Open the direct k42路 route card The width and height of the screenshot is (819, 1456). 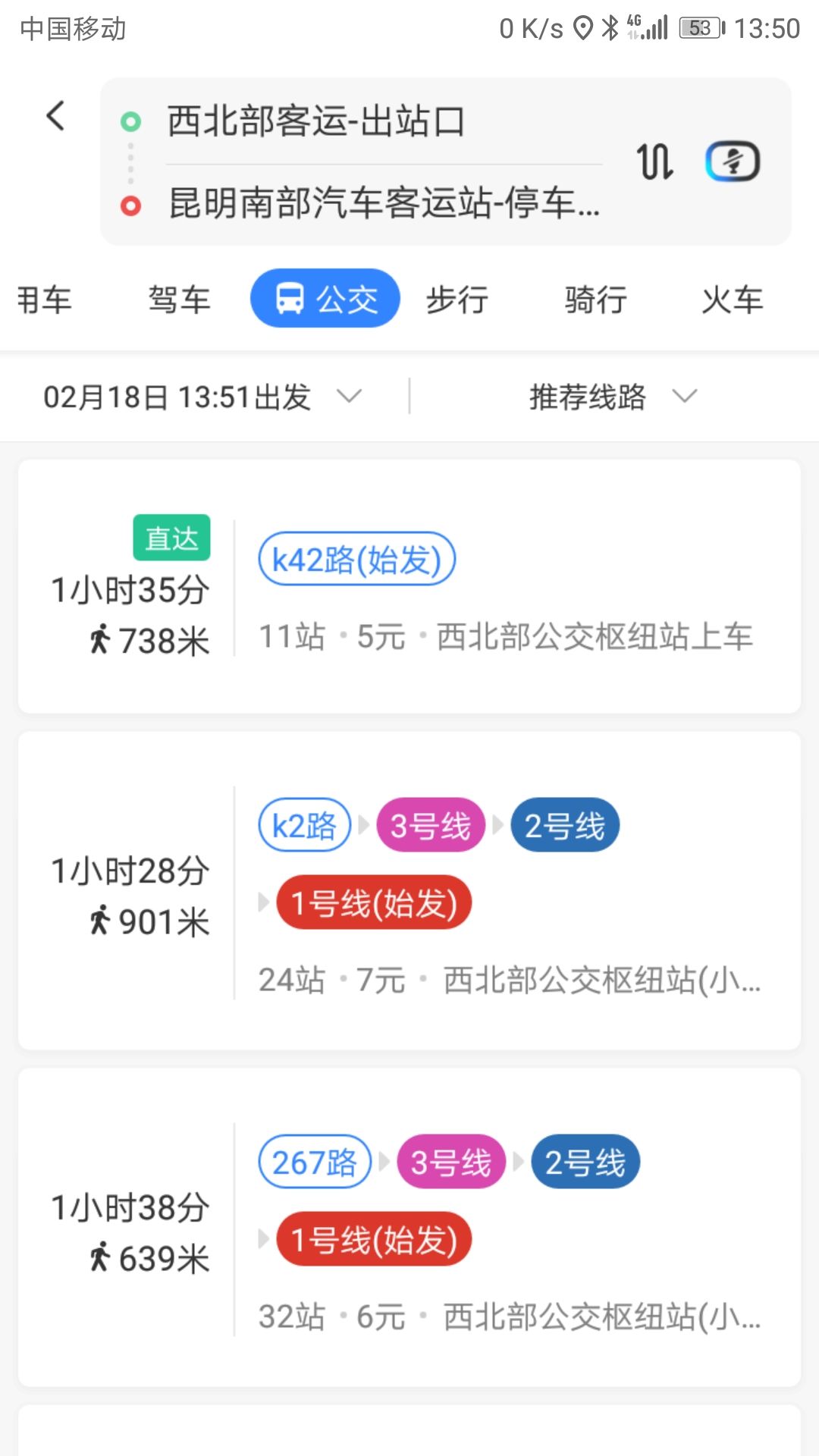(409, 586)
